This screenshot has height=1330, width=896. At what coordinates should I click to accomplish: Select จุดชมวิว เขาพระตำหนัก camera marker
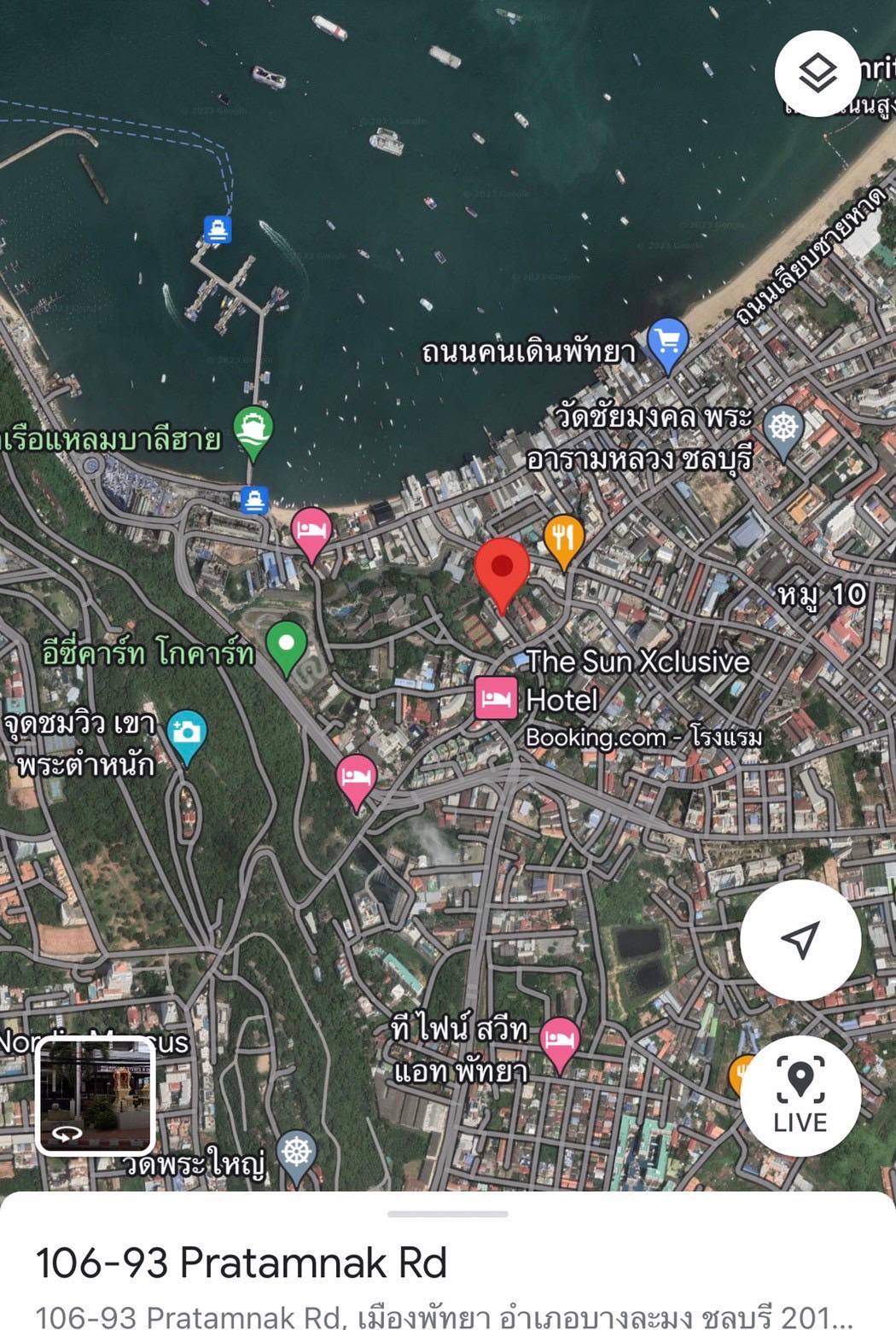click(x=186, y=734)
